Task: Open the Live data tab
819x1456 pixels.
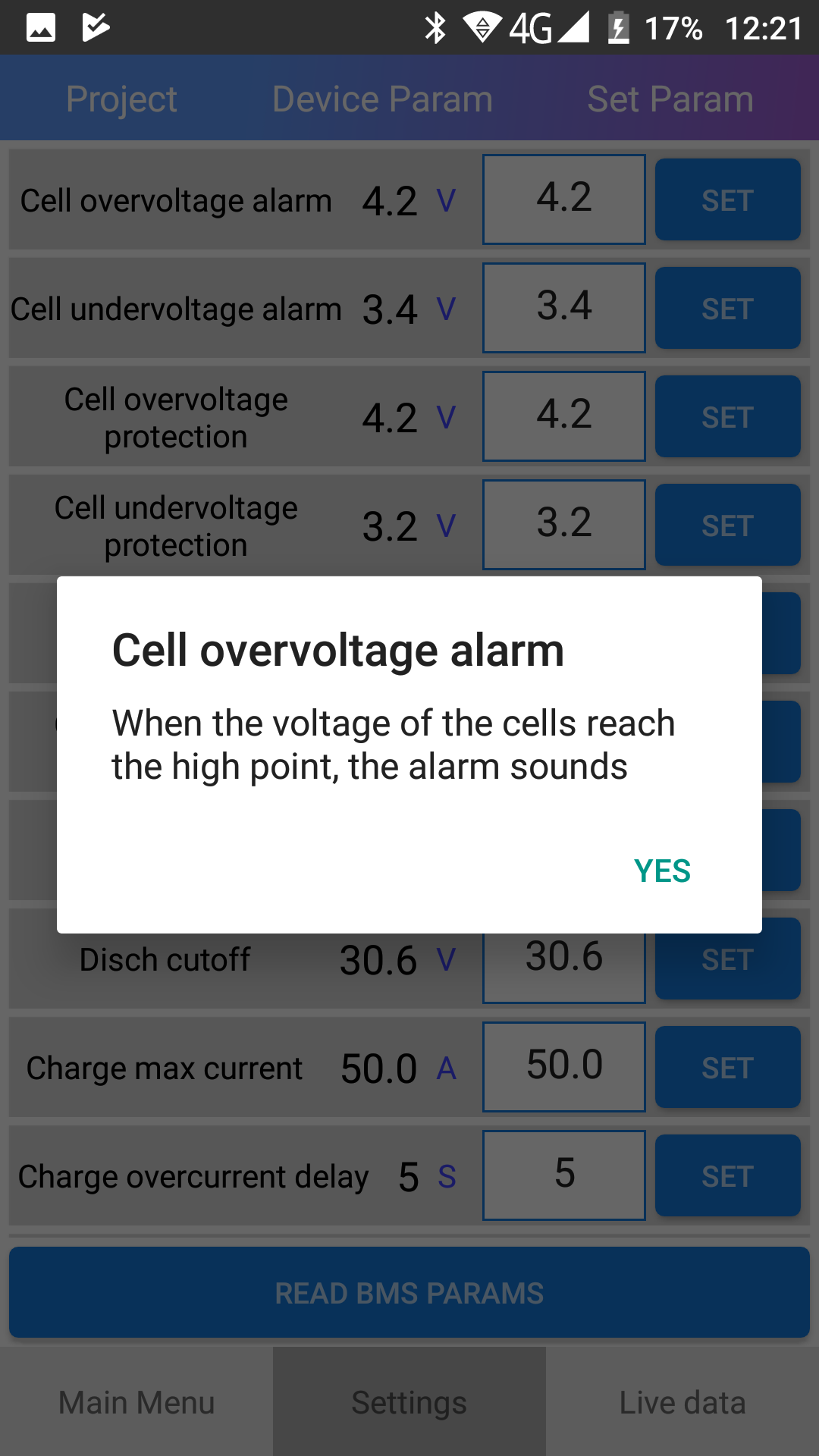Action: (x=682, y=1402)
